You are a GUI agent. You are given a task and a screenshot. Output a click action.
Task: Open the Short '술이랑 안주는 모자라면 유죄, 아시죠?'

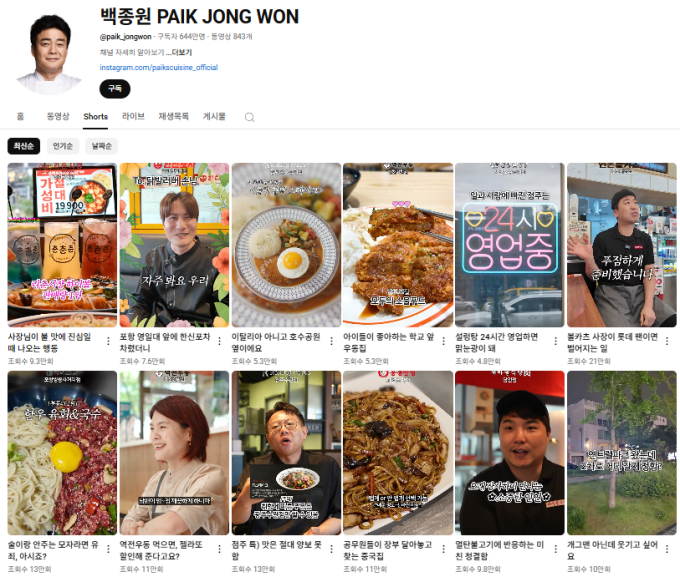(x=62, y=452)
